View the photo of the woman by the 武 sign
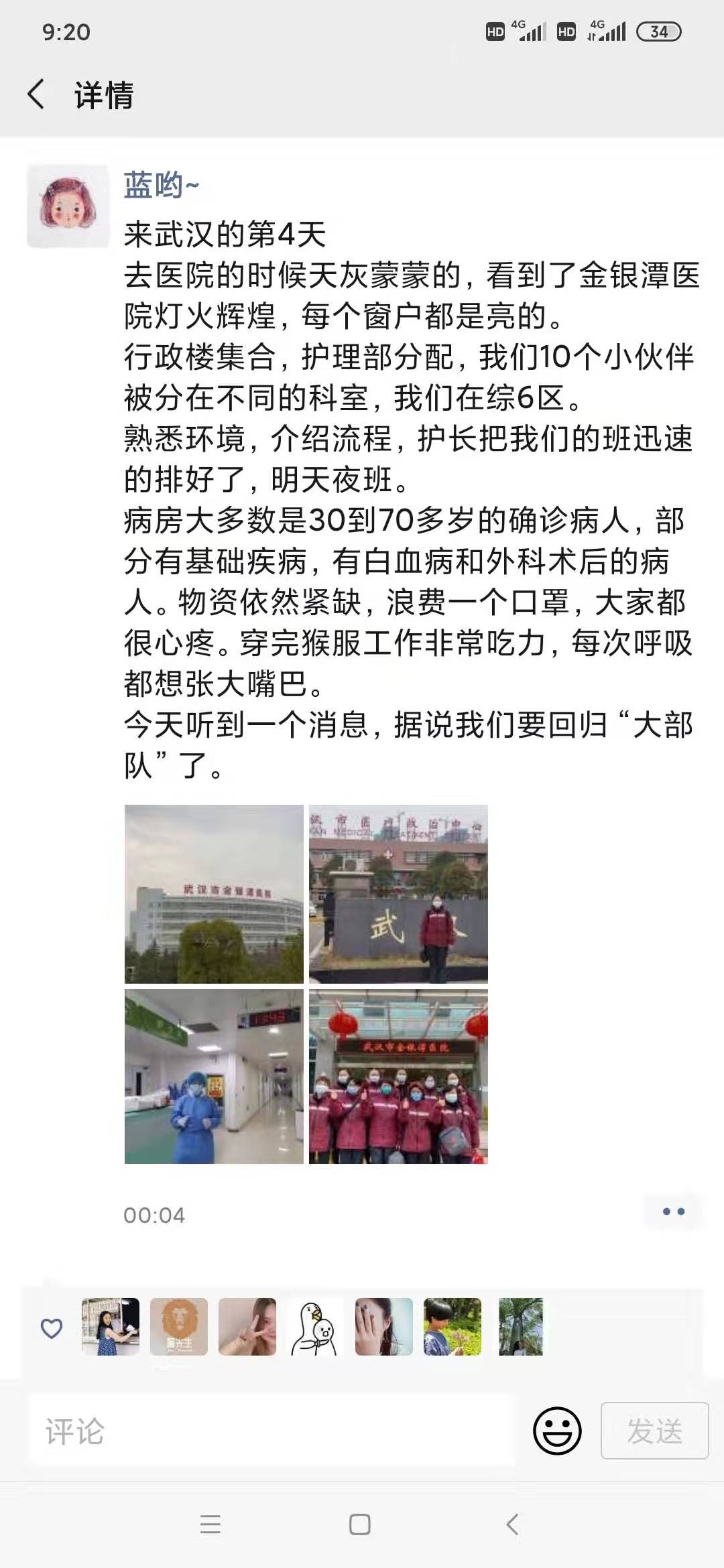This screenshot has height=1568, width=724. (x=398, y=894)
